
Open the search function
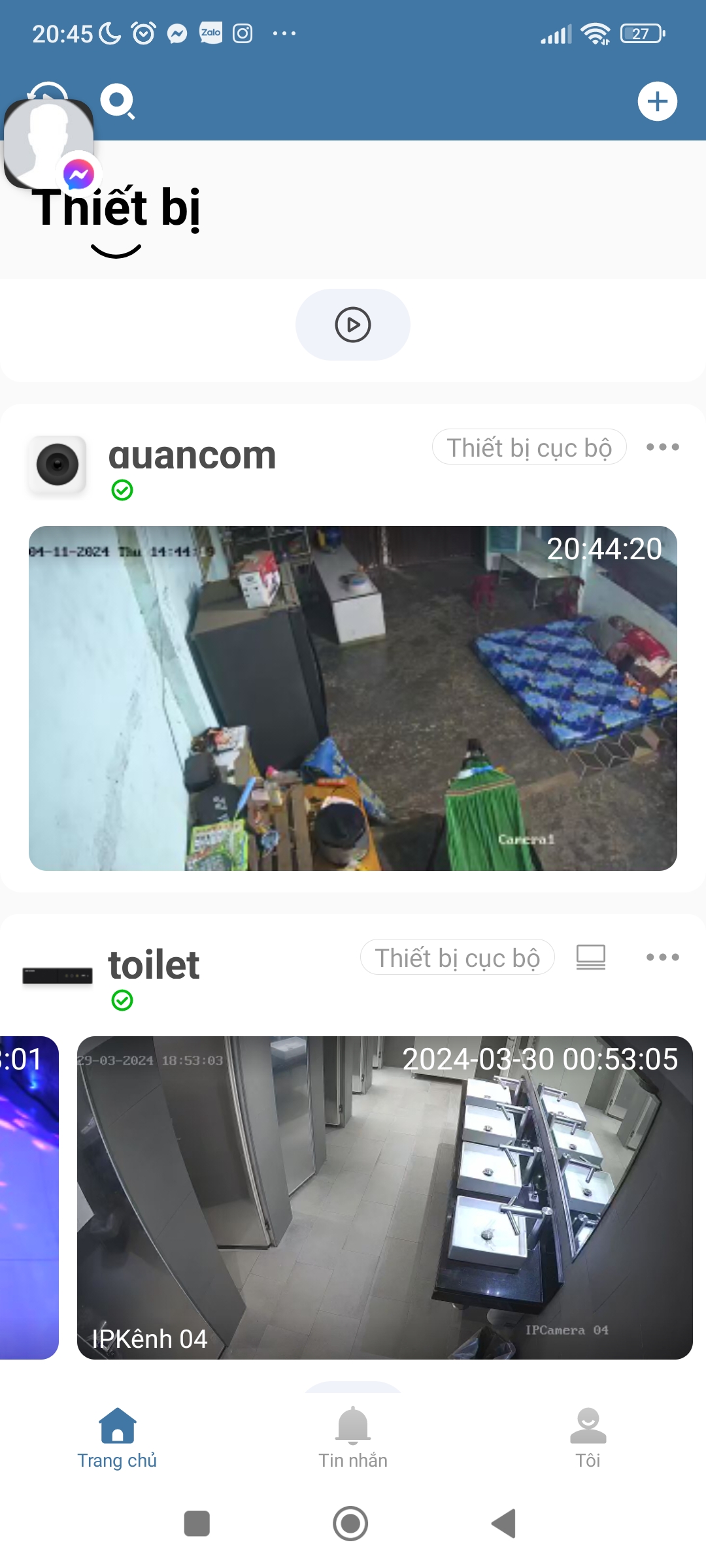click(x=118, y=101)
